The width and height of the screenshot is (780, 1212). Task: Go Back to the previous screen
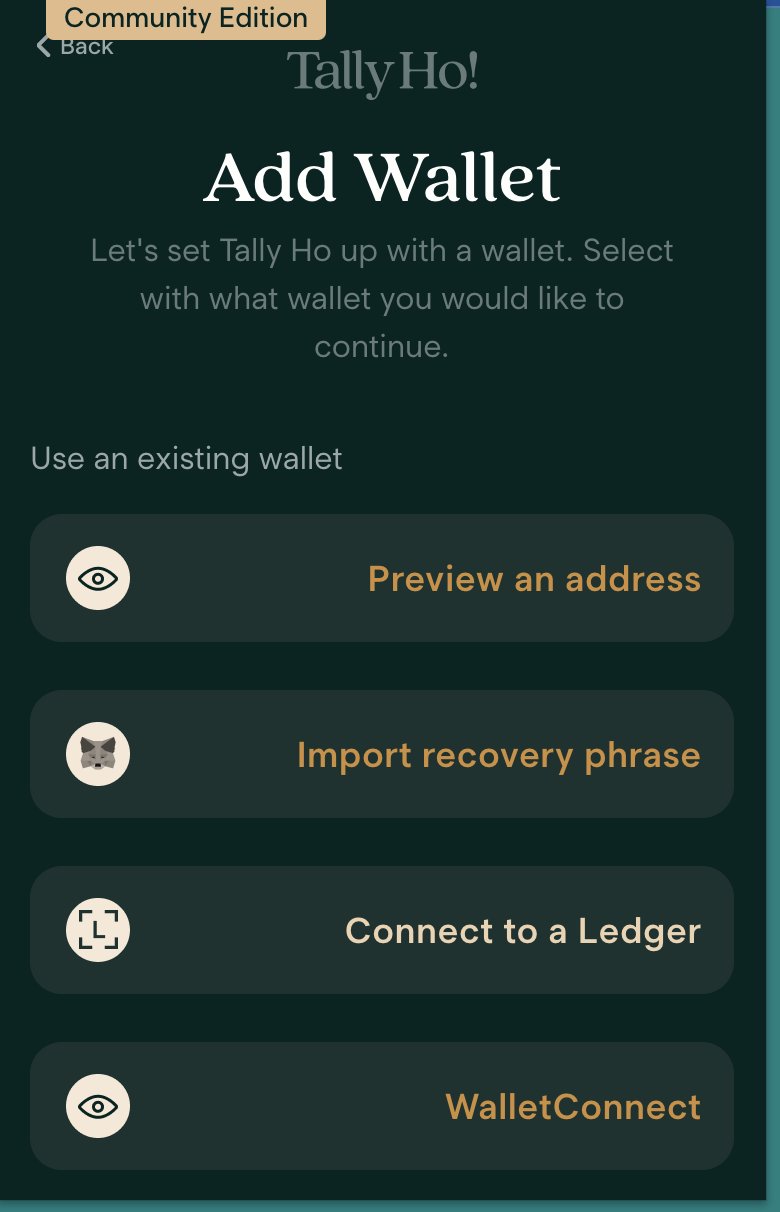(x=75, y=46)
